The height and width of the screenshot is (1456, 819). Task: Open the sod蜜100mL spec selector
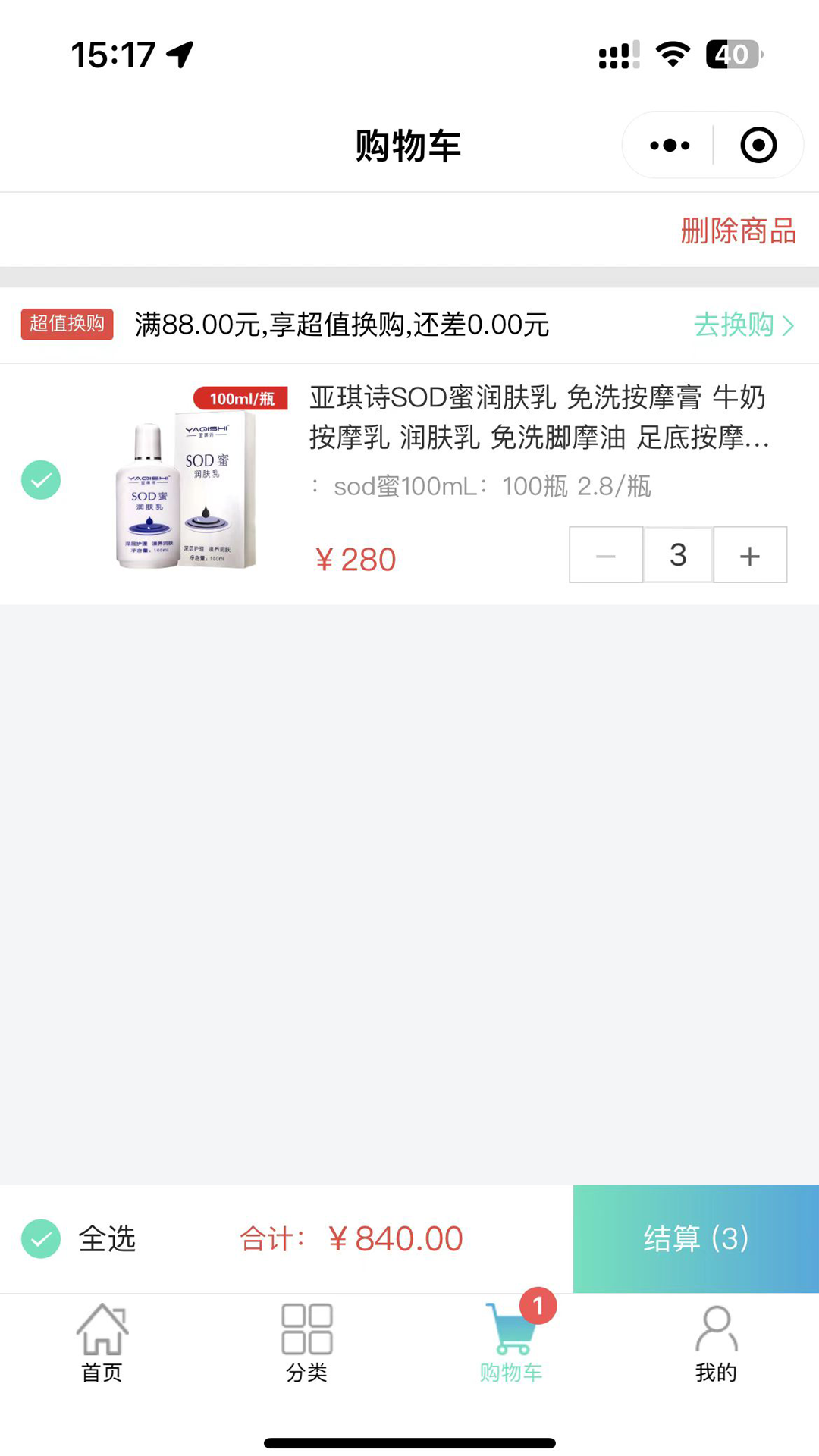(482, 486)
